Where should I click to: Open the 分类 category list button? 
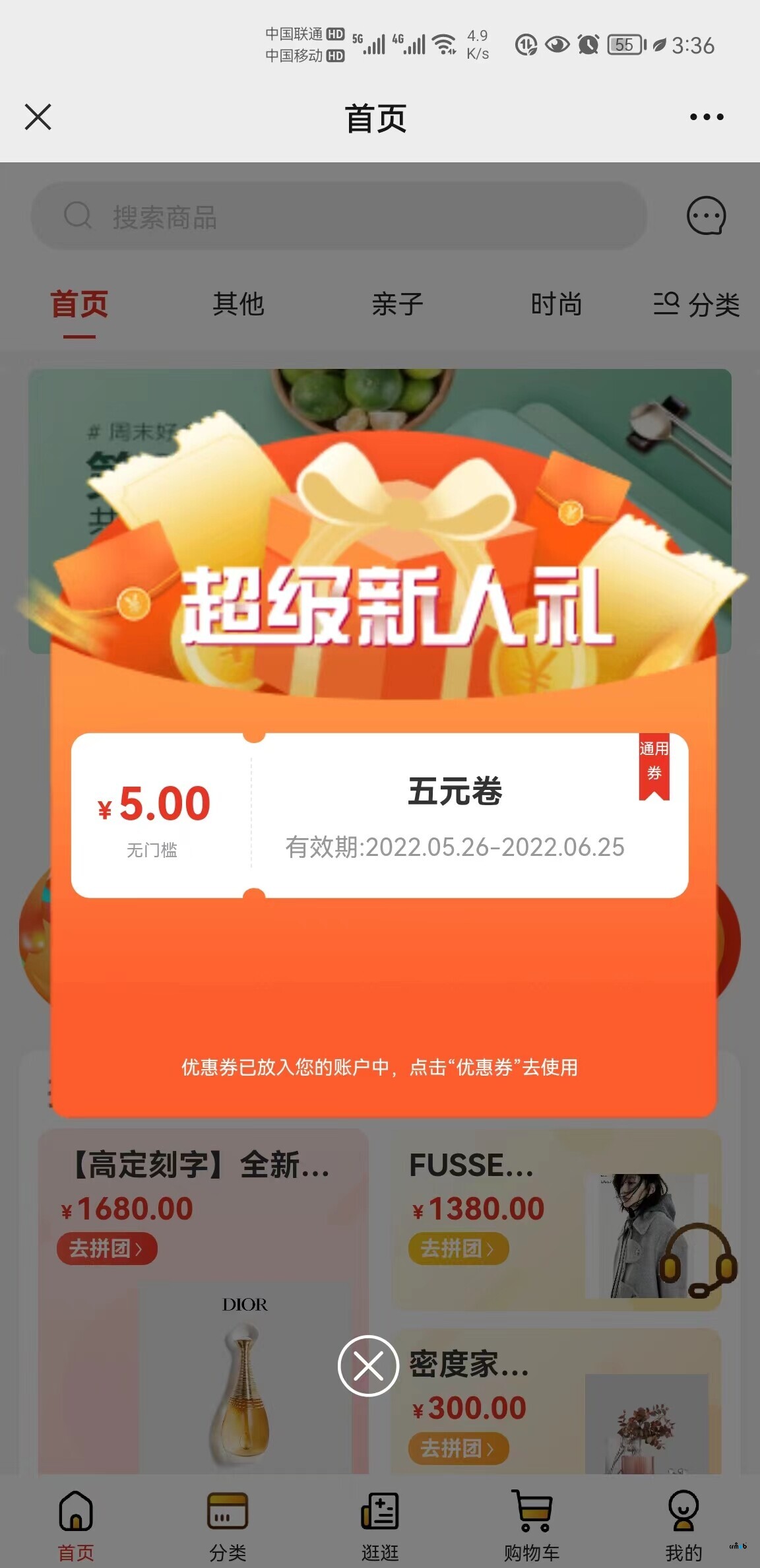[696, 305]
